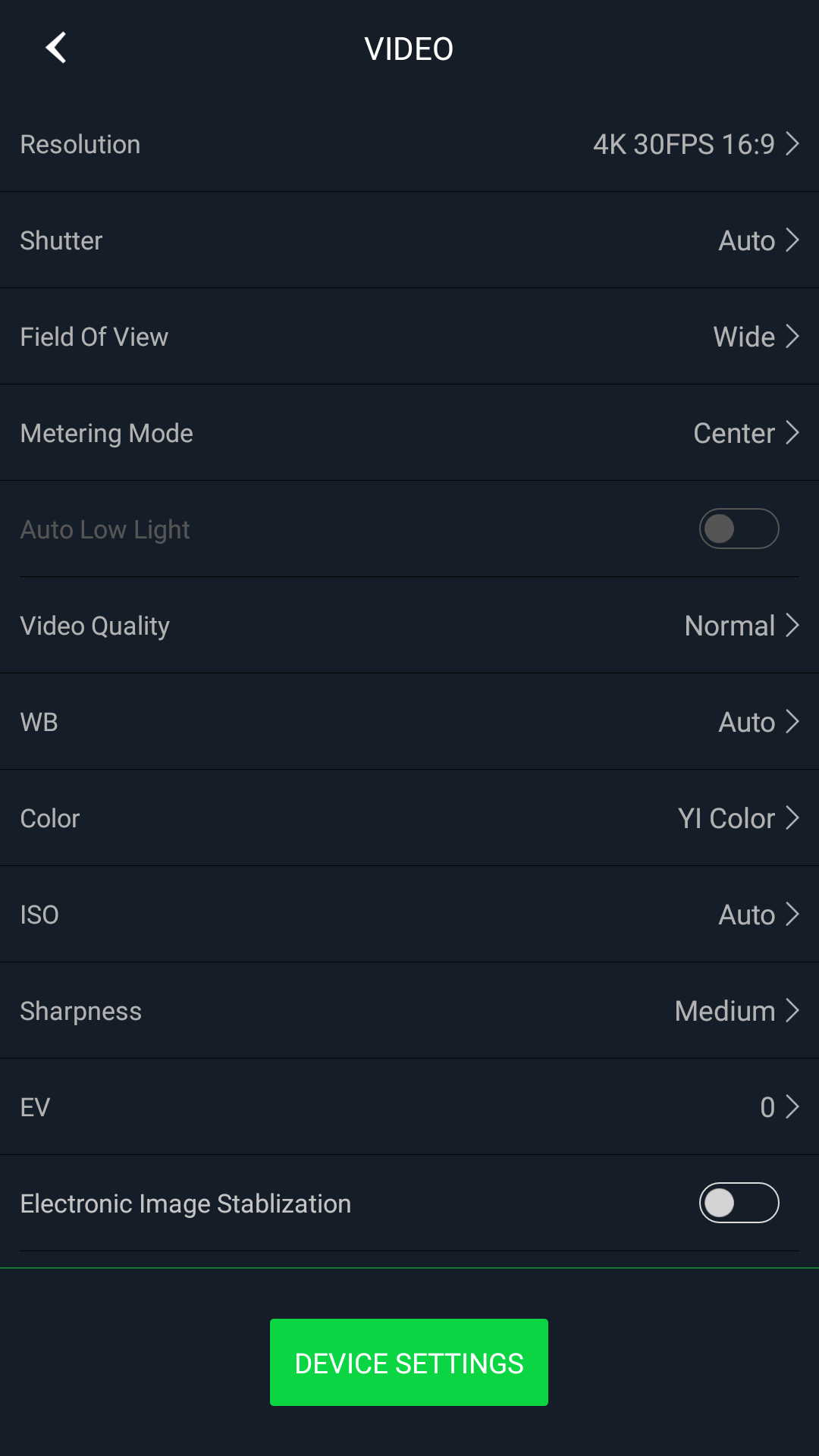The image size is (819, 1456).
Task: Open the EV setting
Action: pyautogui.click(x=409, y=1107)
